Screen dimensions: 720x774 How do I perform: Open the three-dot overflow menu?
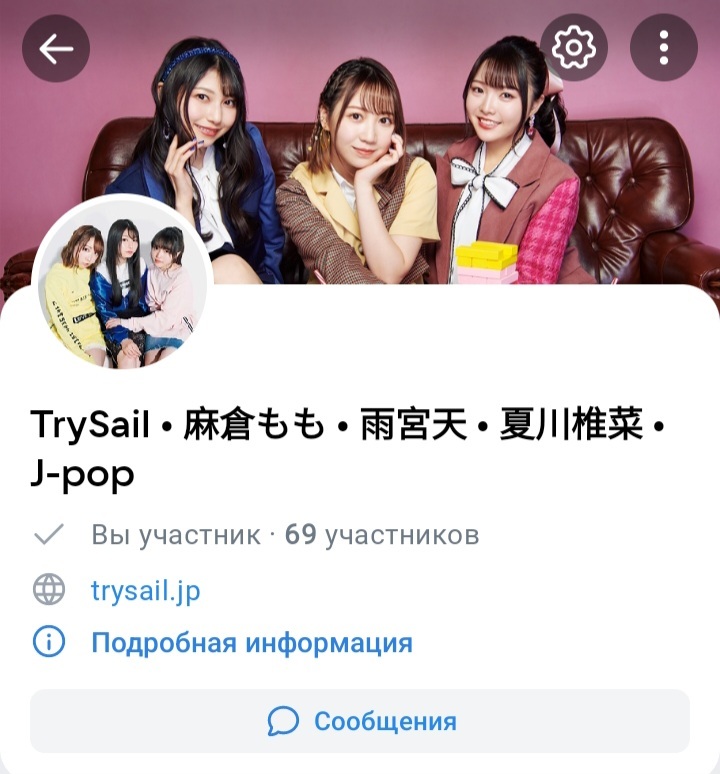coord(664,48)
